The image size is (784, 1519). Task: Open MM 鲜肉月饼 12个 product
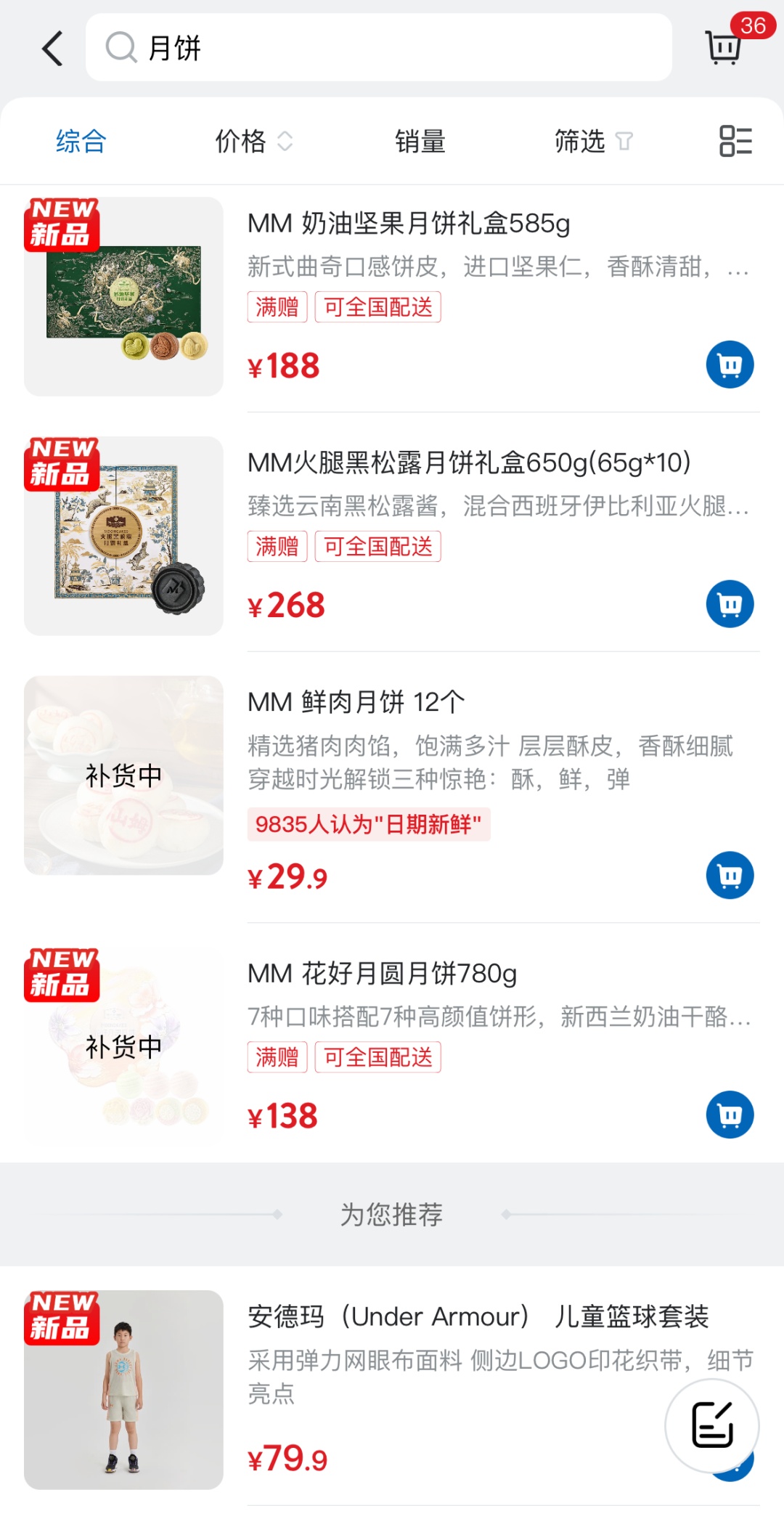point(356,702)
